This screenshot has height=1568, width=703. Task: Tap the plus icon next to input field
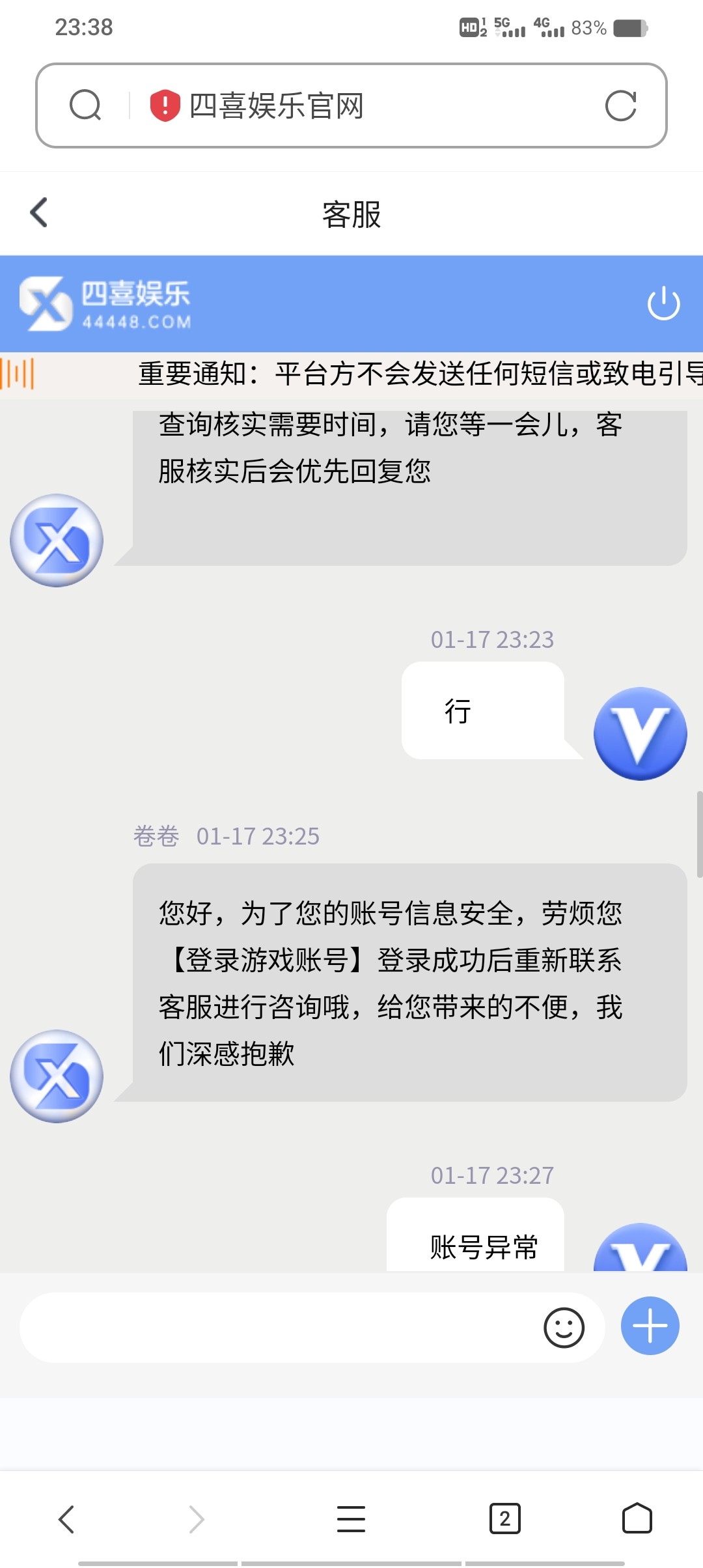coord(649,1326)
